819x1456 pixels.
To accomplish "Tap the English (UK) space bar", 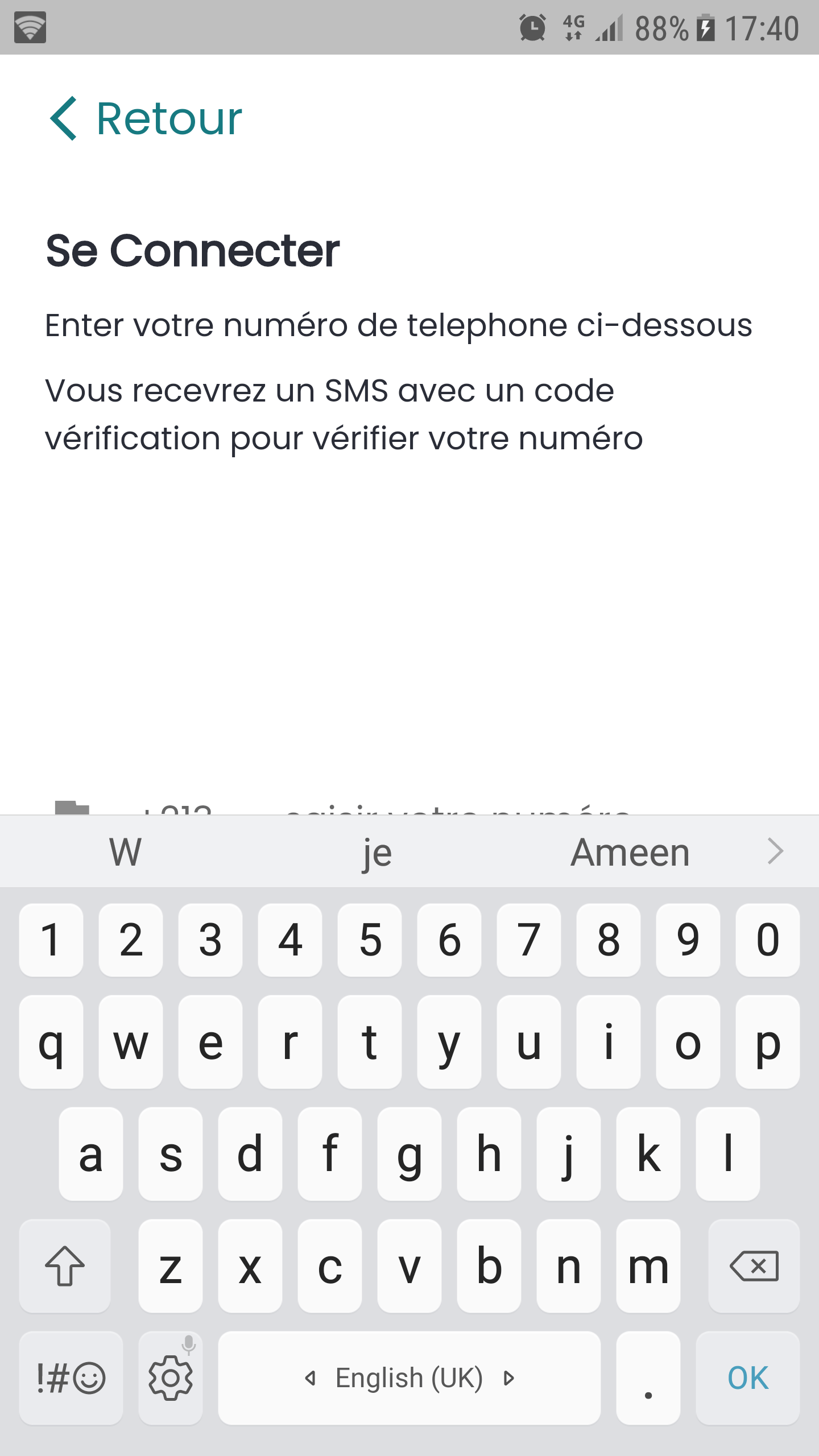I will (x=409, y=1378).
